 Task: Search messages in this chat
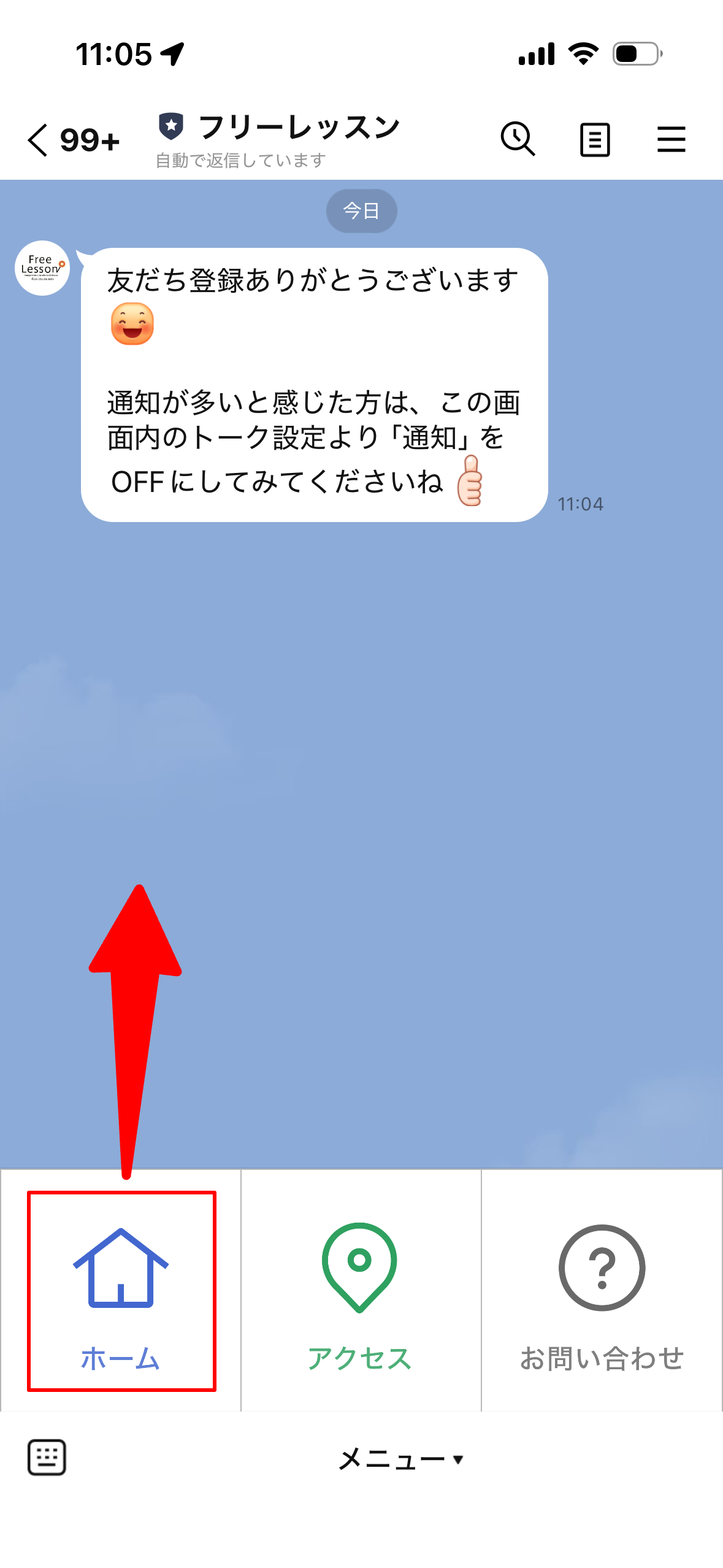(518, 139)
